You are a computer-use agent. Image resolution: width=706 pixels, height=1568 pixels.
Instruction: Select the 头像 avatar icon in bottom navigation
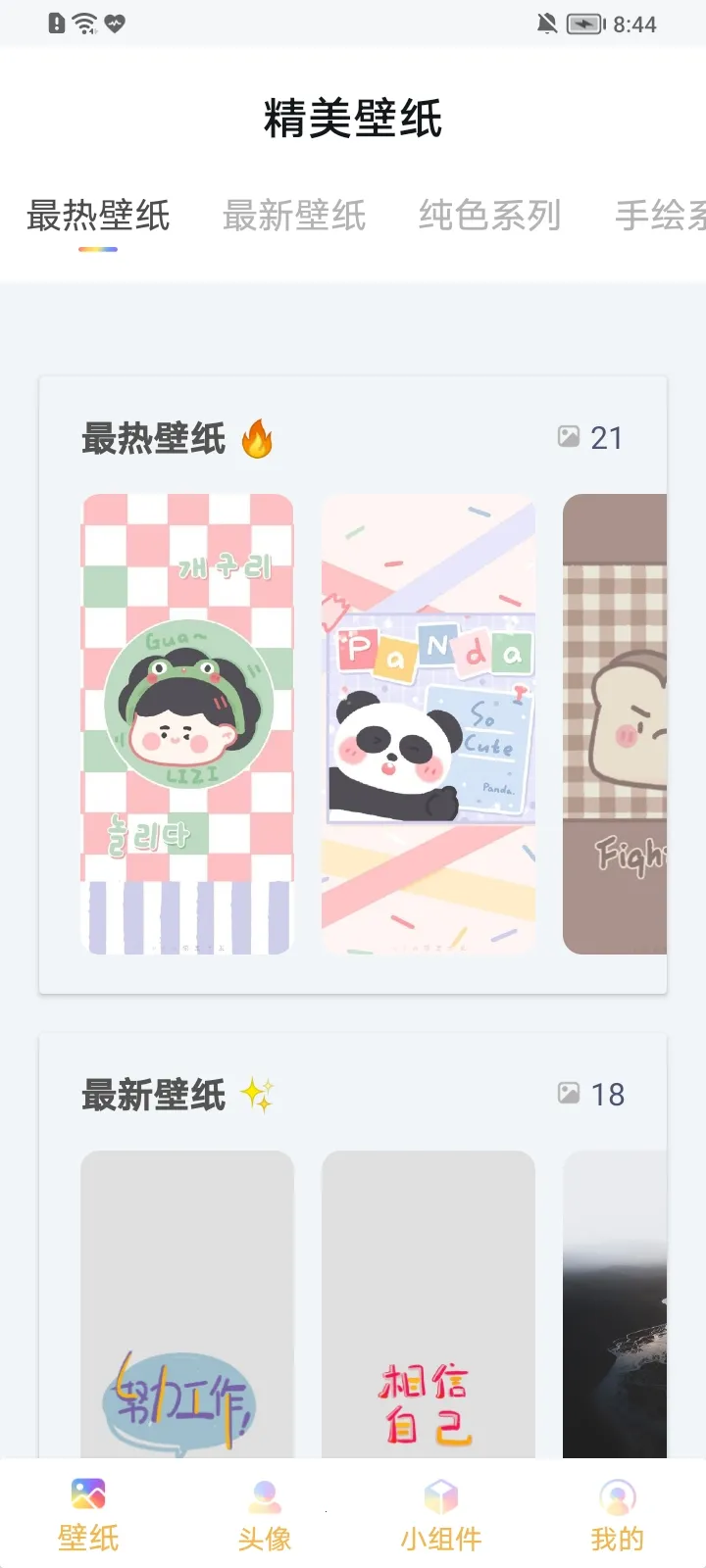click(265, 1494)
